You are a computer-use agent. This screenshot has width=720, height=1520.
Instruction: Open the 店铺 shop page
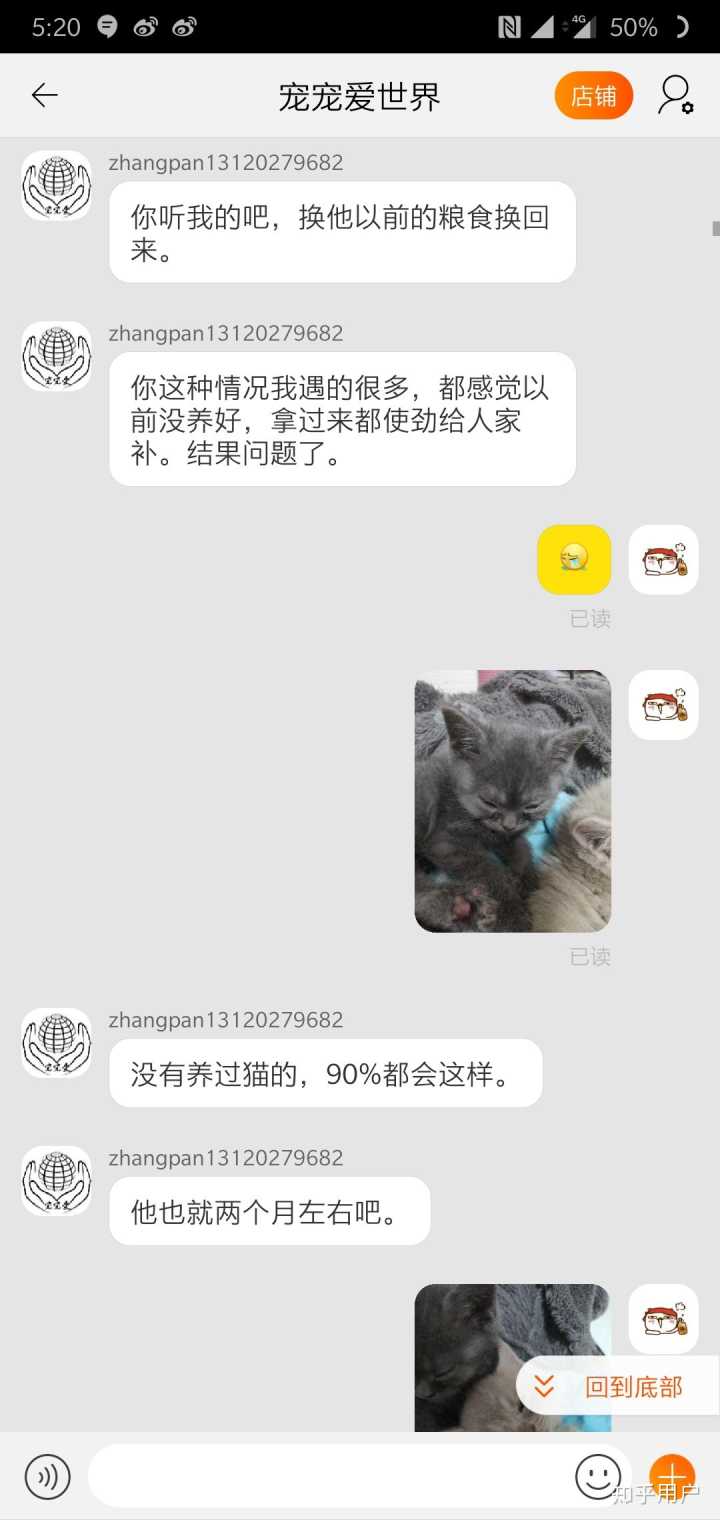[593, 96]
